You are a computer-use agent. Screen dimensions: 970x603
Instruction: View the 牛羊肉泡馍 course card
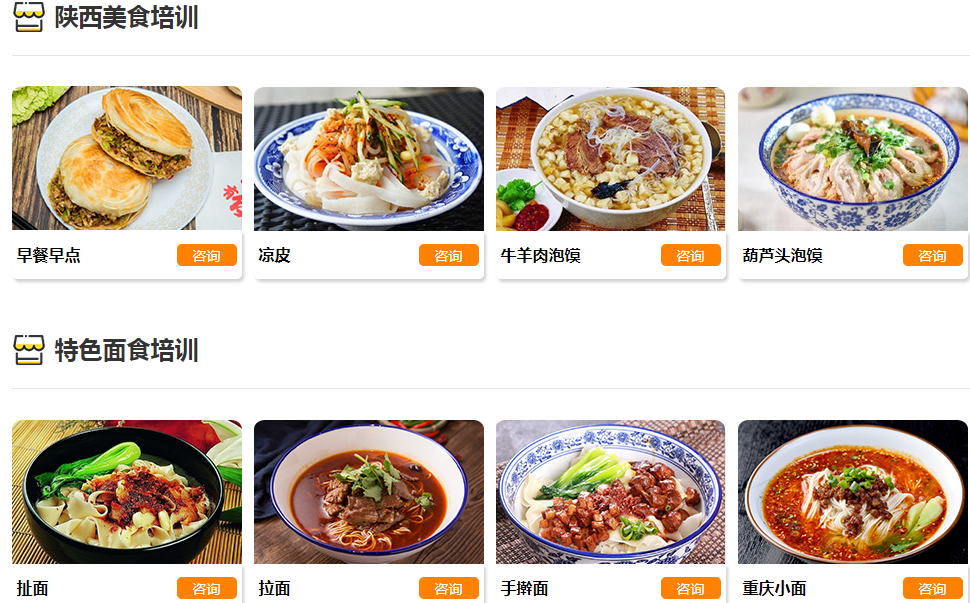pos(611,158)
